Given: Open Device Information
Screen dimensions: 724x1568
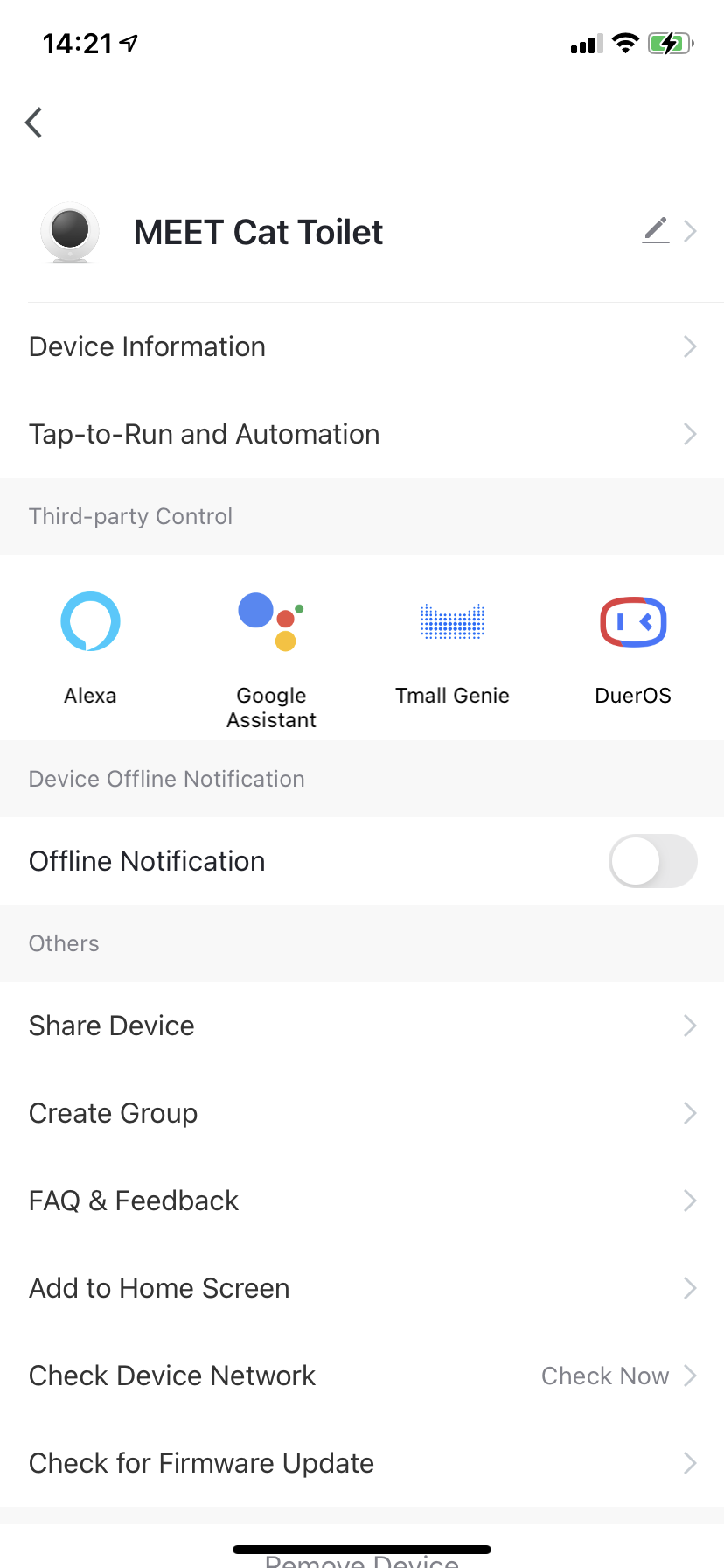Looking at the screenshot, I should (362, 346).
